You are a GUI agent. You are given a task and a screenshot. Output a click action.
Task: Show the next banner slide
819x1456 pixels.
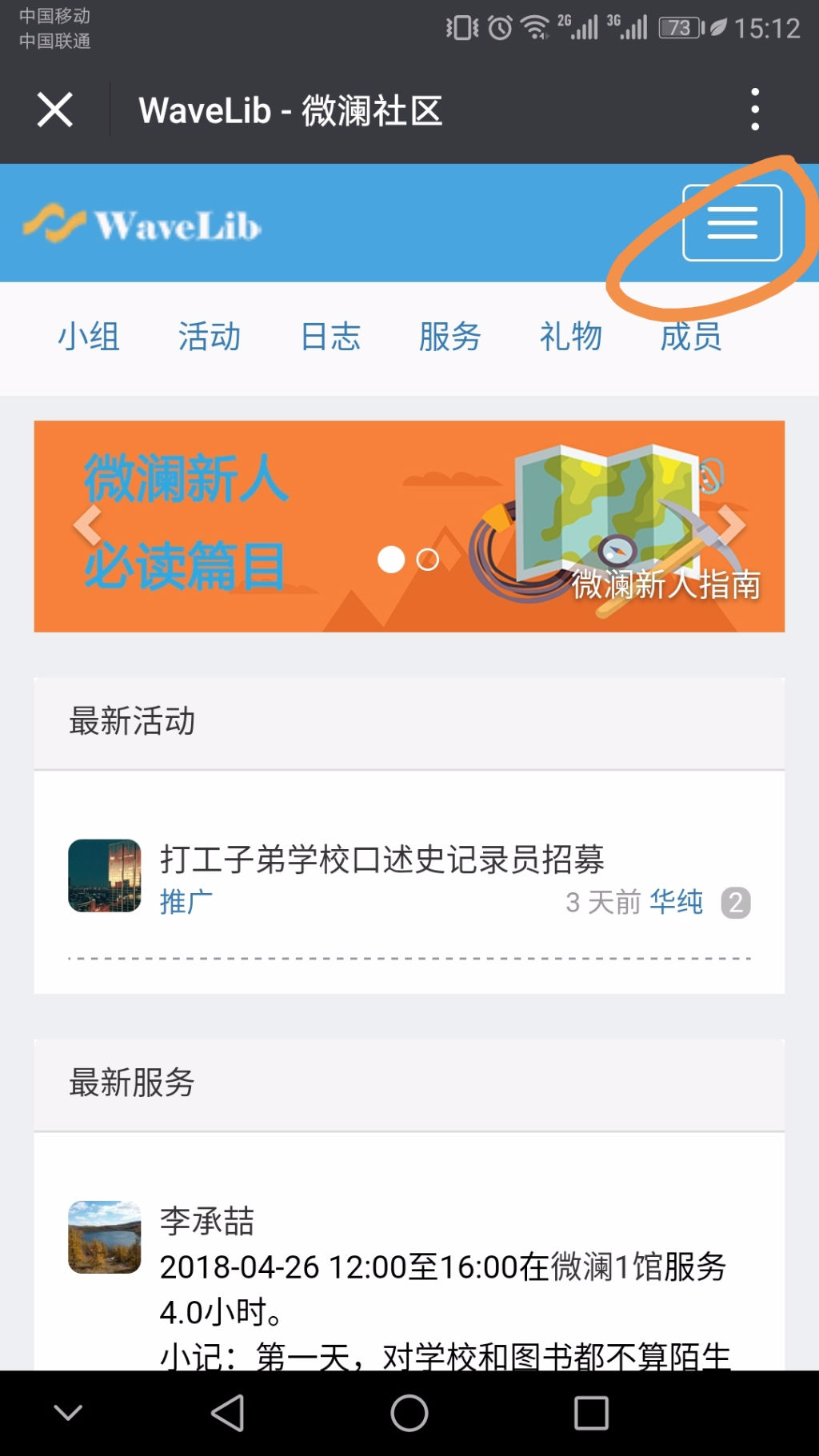(730, 525)
